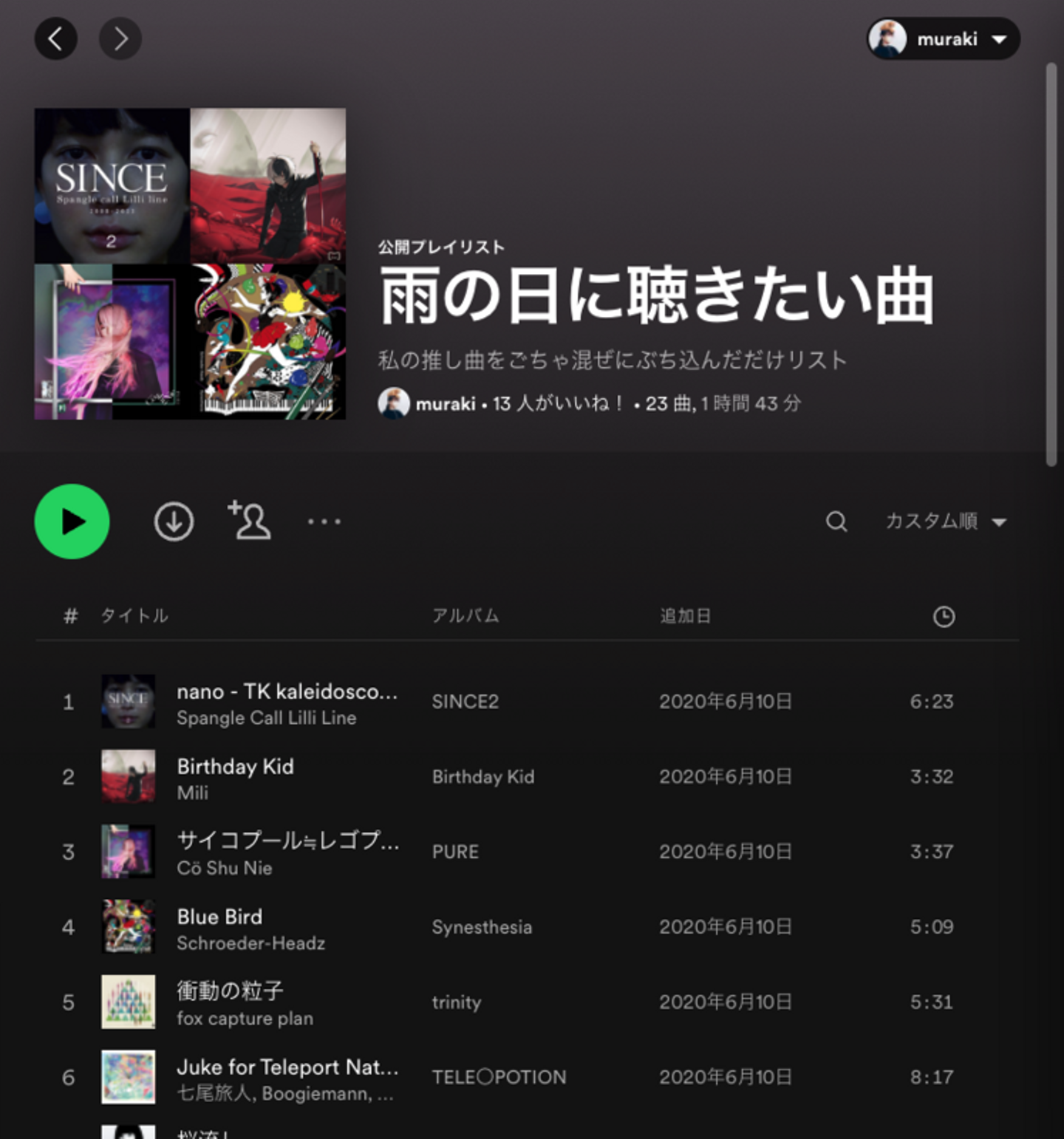1064x1139 pixels.
Task: Open the muraki account dropdown
Action: click(943, 38)
